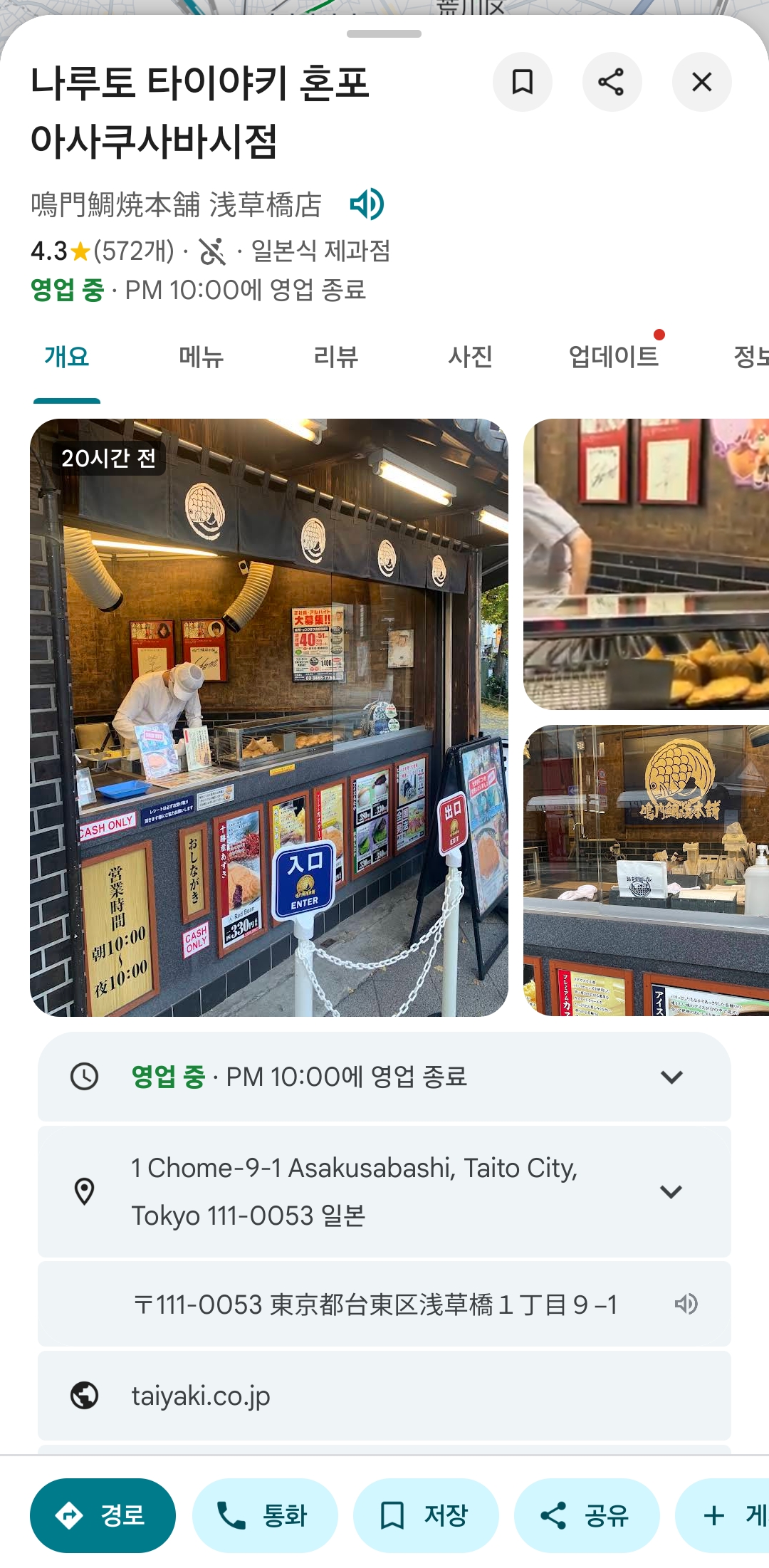Save this place with the 저장 chip
769x1568 pixels.
pyautogui.click(x=426, y=1515)
